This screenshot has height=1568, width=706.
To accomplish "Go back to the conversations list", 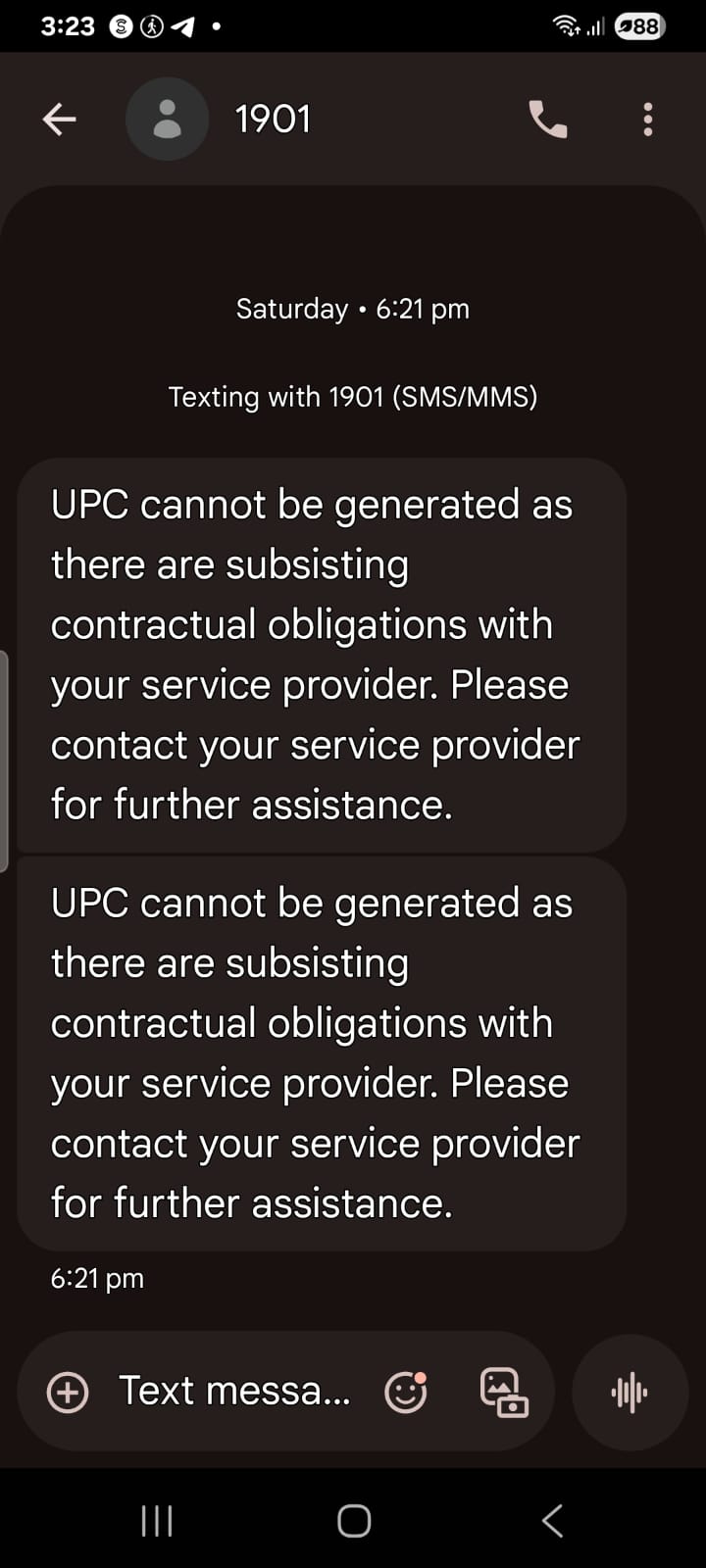I will coord(60,120).
